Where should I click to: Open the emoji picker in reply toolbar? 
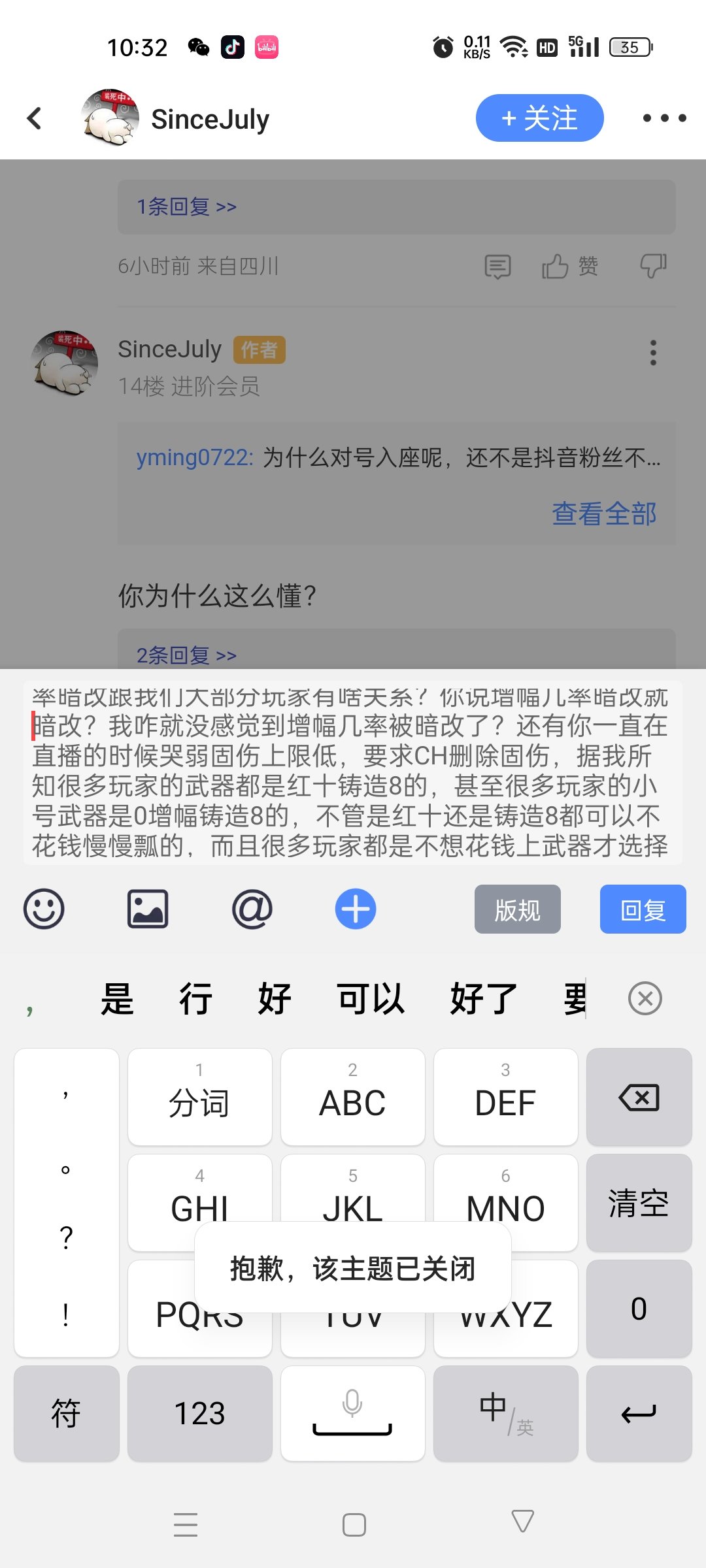(x=44, y=909)
